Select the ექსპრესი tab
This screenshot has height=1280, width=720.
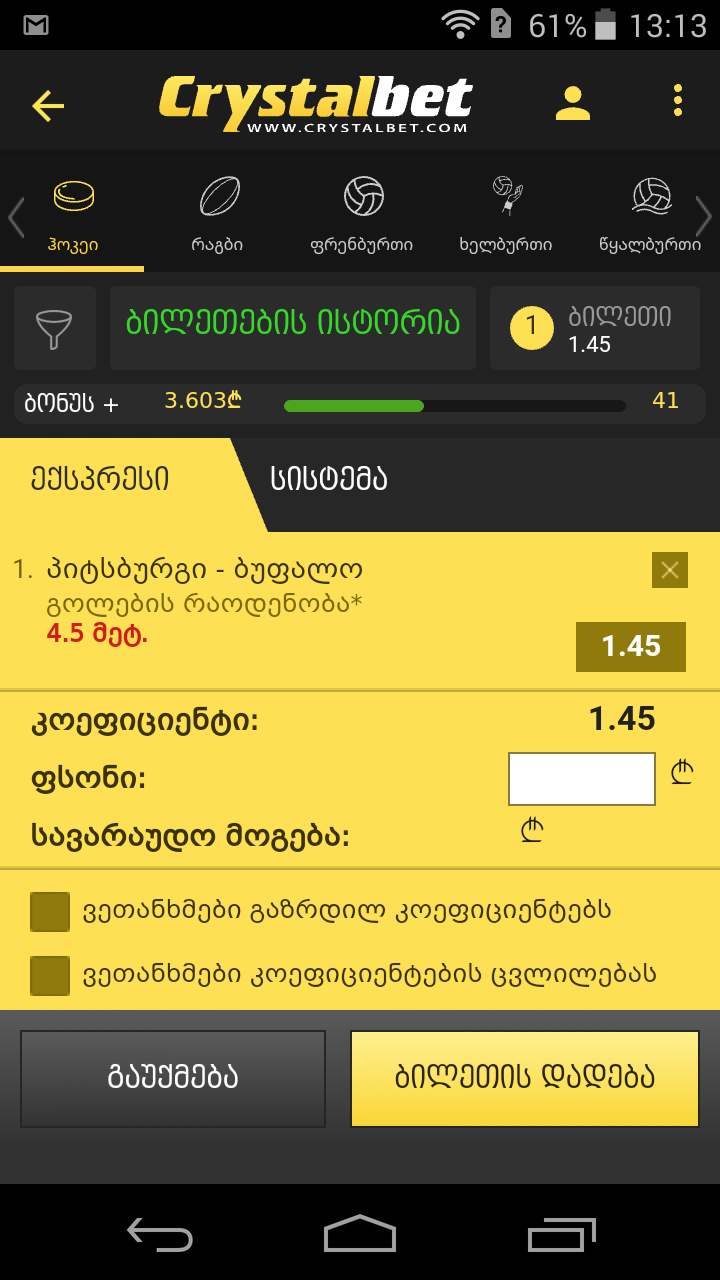(x=100, y=479)
